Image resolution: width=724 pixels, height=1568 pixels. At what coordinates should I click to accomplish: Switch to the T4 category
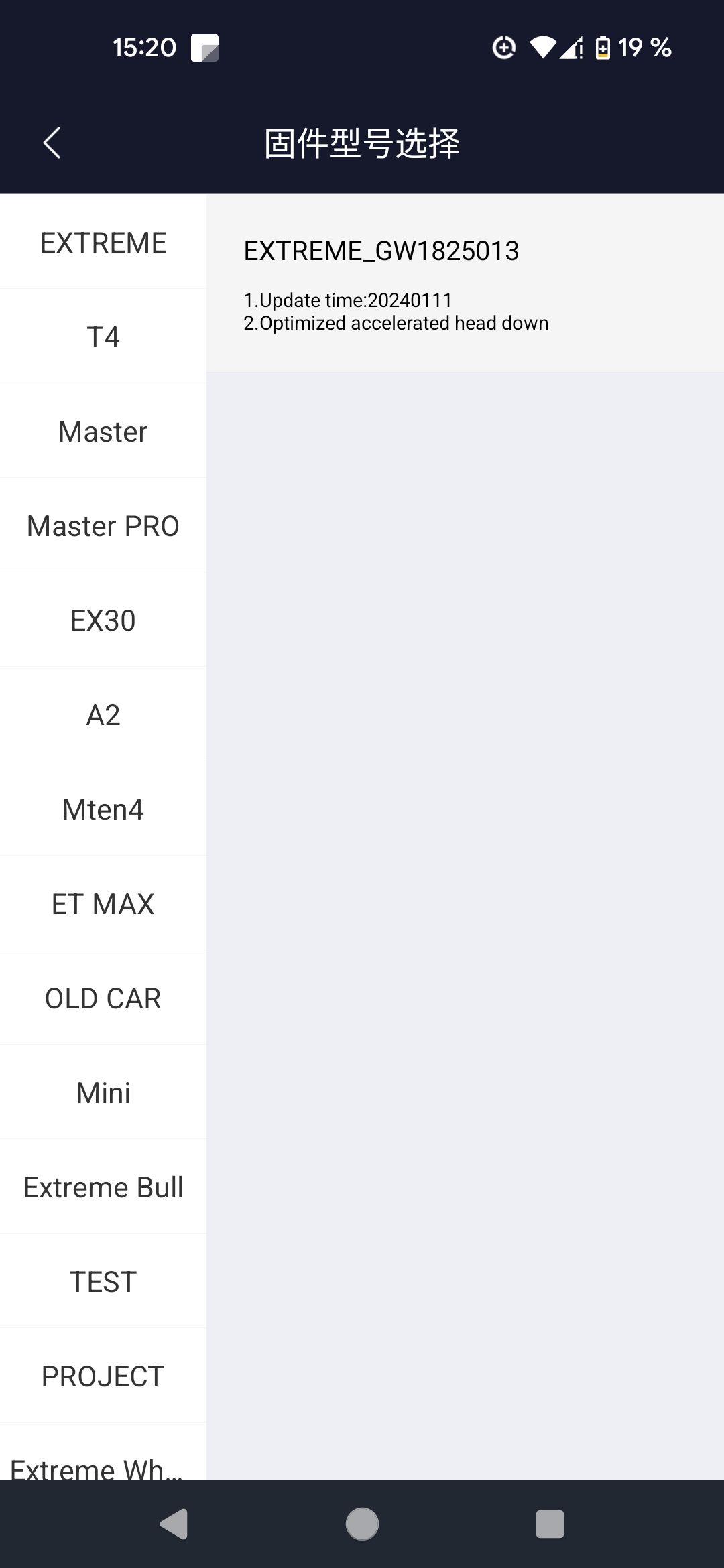pos(103,336)
